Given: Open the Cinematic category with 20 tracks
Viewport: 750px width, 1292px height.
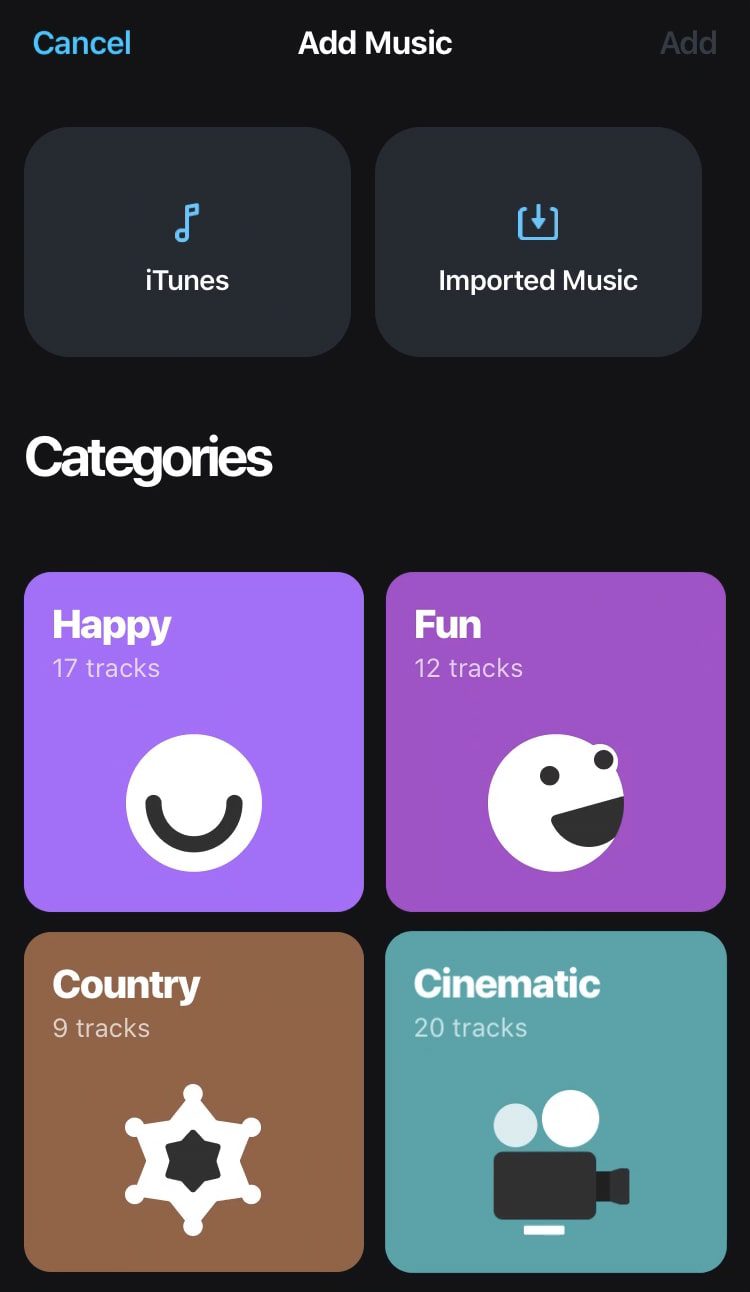Looking at the screenshot, I should (x=555, y=1100).
